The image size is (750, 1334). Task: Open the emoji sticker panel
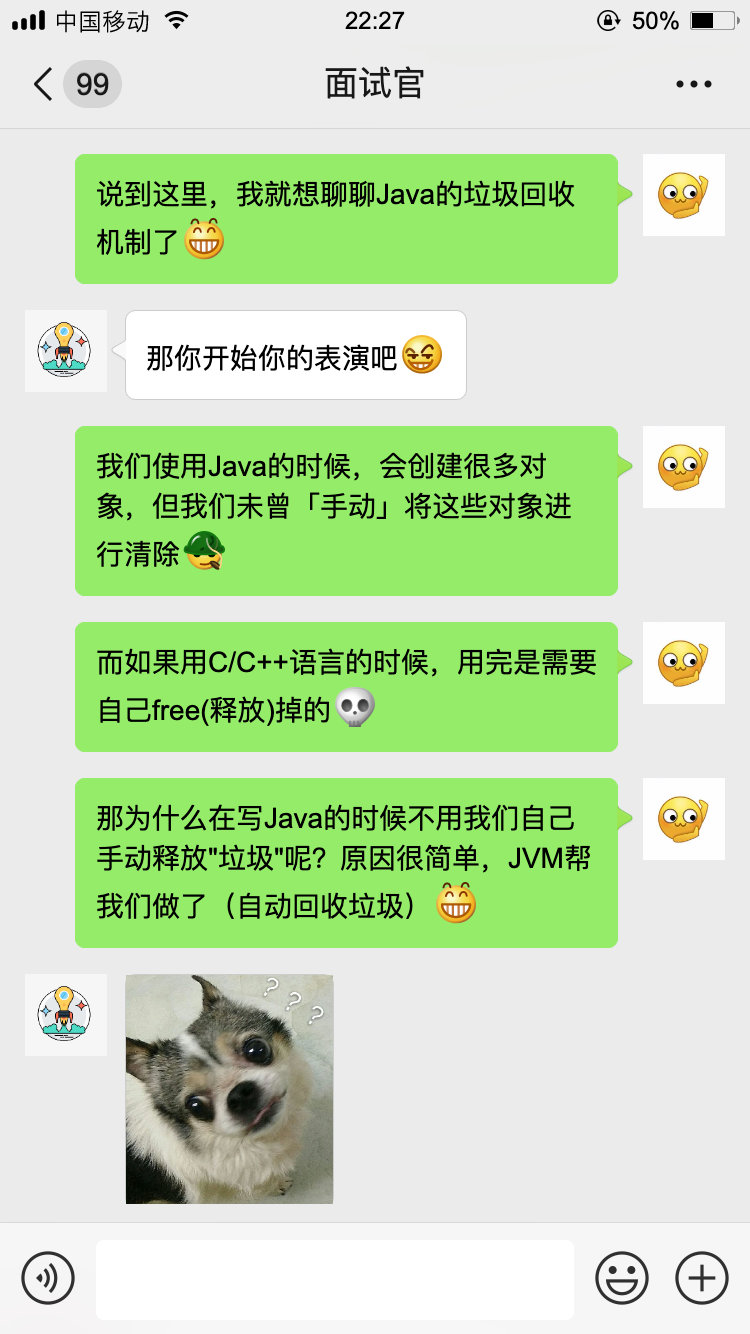point(622,1278)
